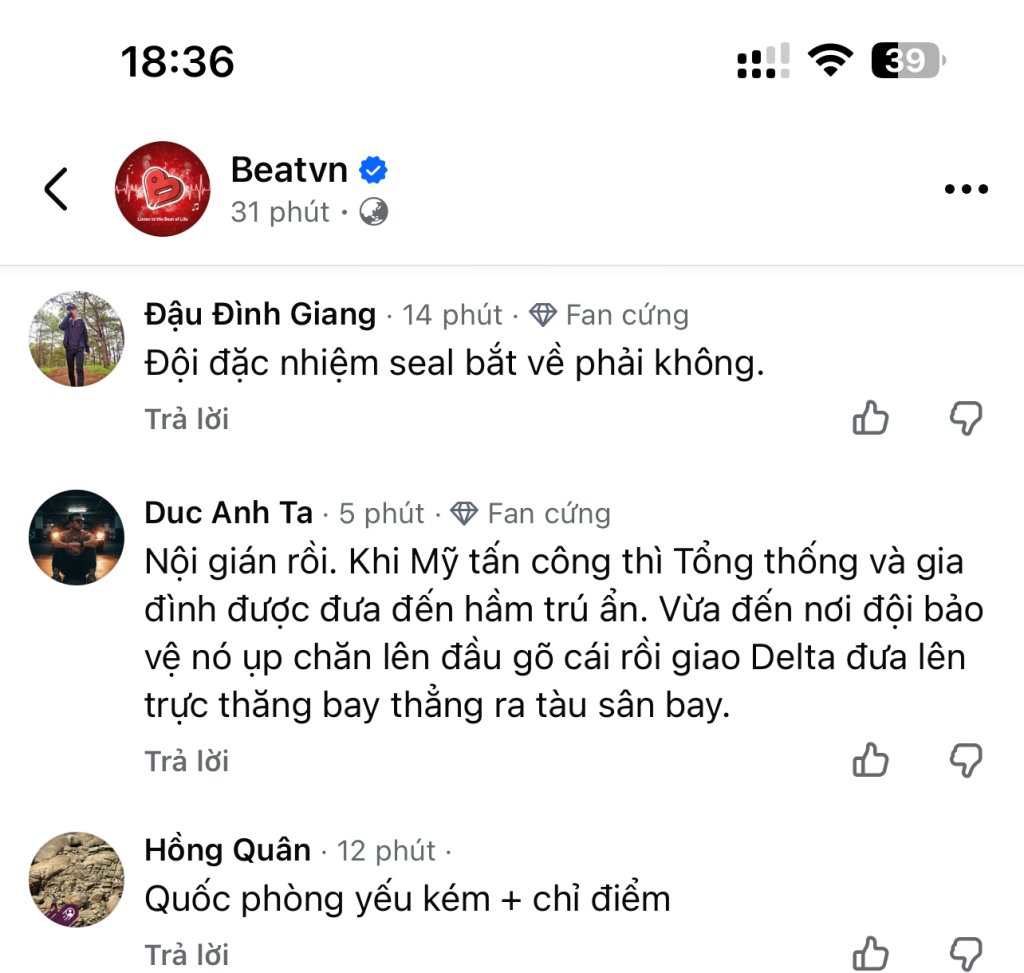Like Đậu Đình Giang's comment
The image size is (1024, 973).
coord(871,418)
